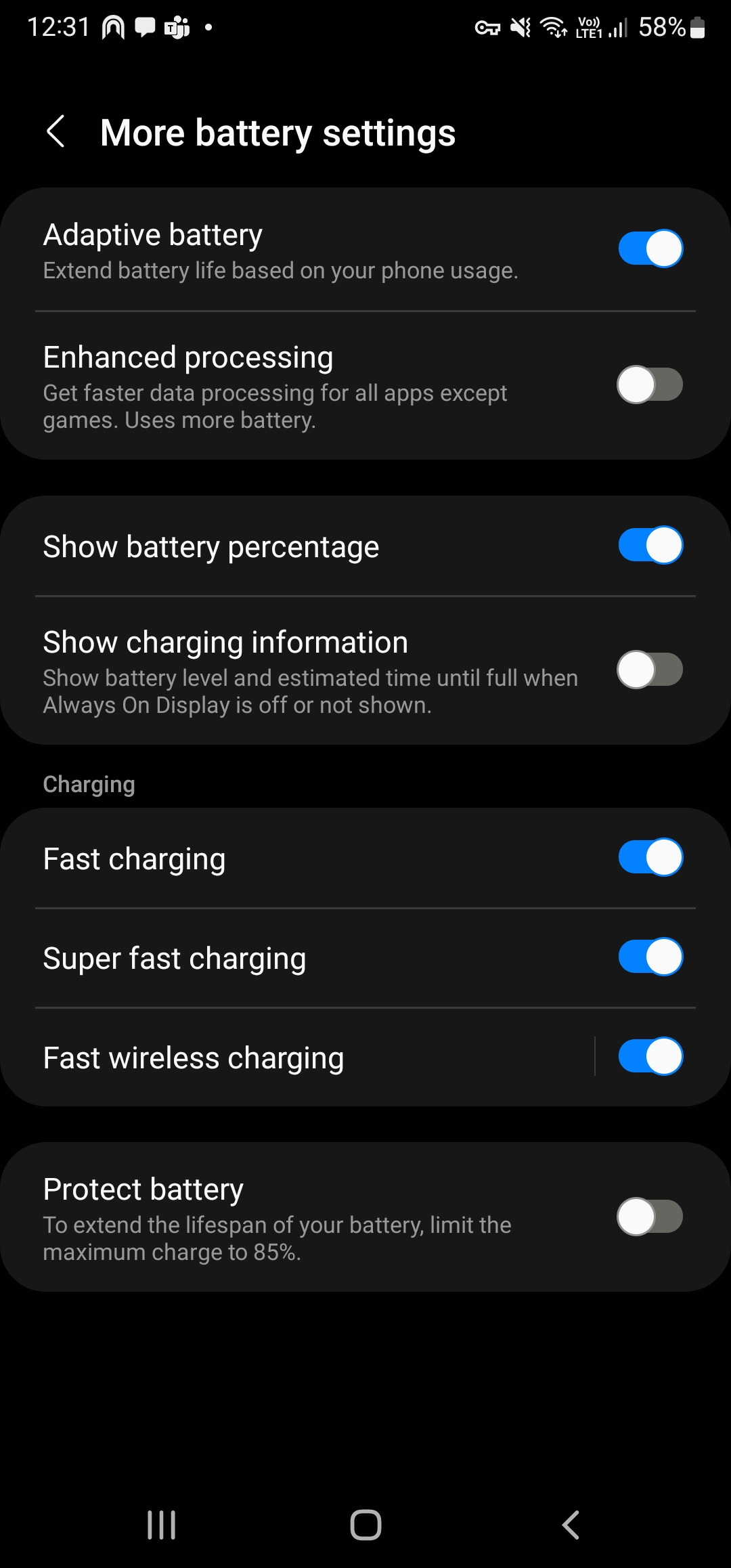Turn on Show charging information
This screenshot has height=1568, width=731.
pyautogui.click(x=650, y=670)
